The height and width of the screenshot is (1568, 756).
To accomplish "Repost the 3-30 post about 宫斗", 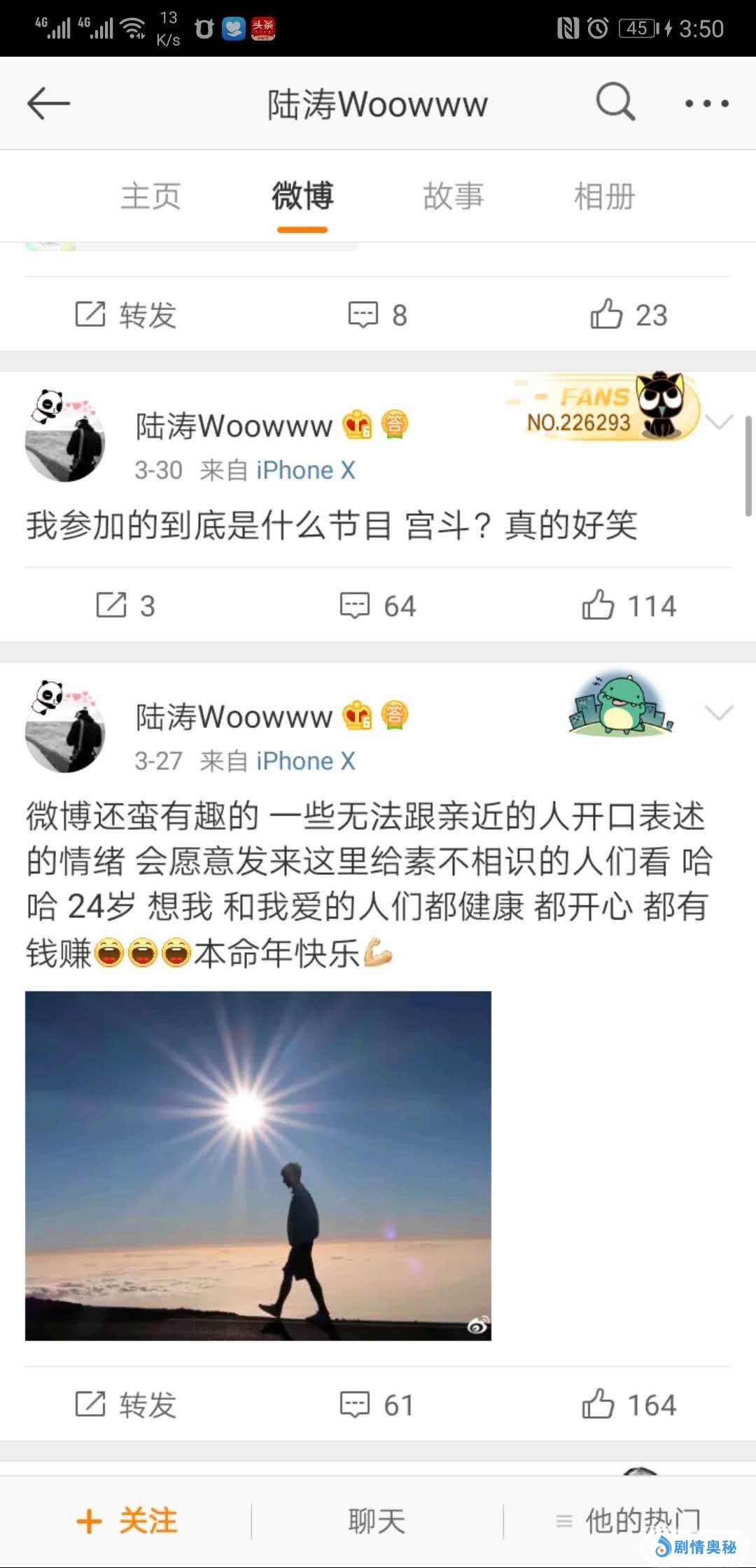I will pyautogui.click(x=125, y=605).
